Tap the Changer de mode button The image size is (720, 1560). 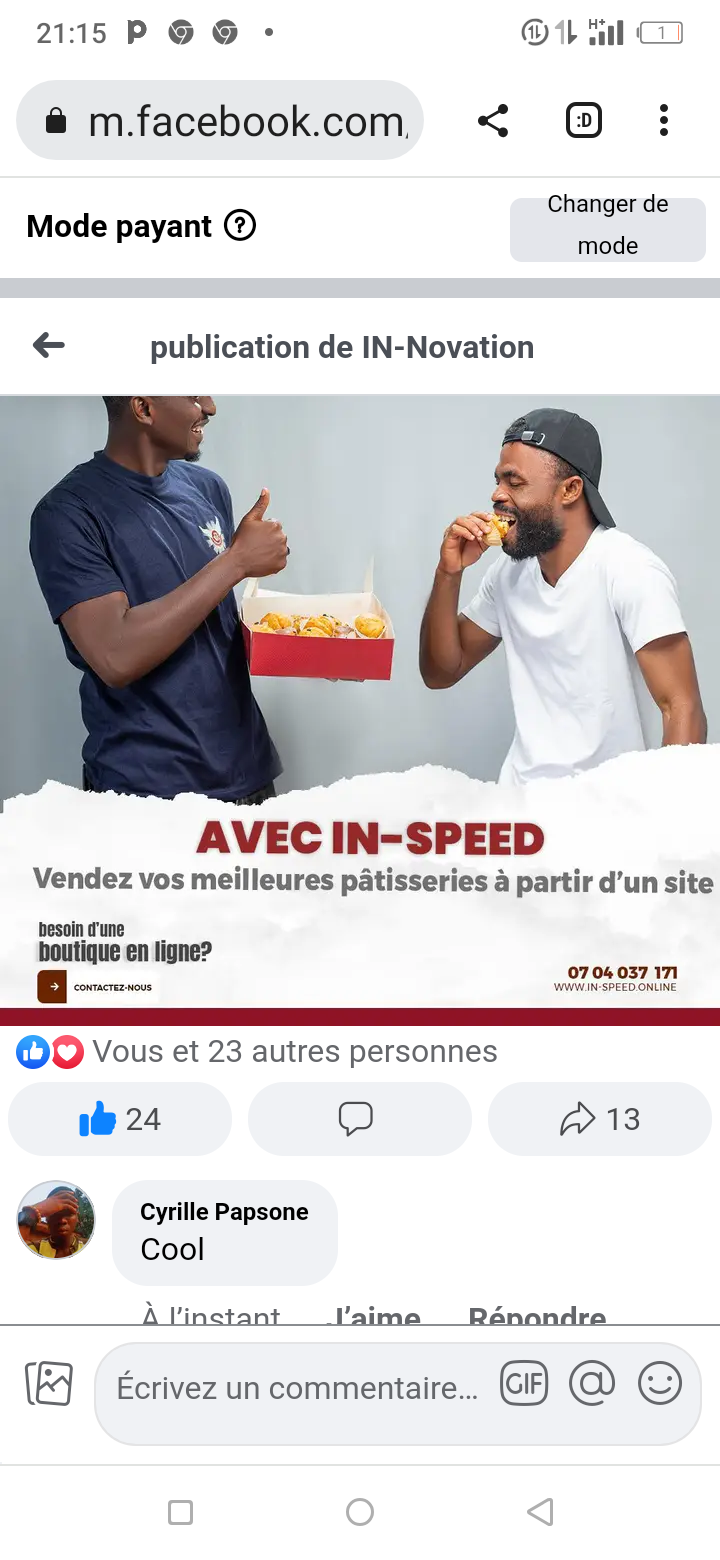coord(607,226)
